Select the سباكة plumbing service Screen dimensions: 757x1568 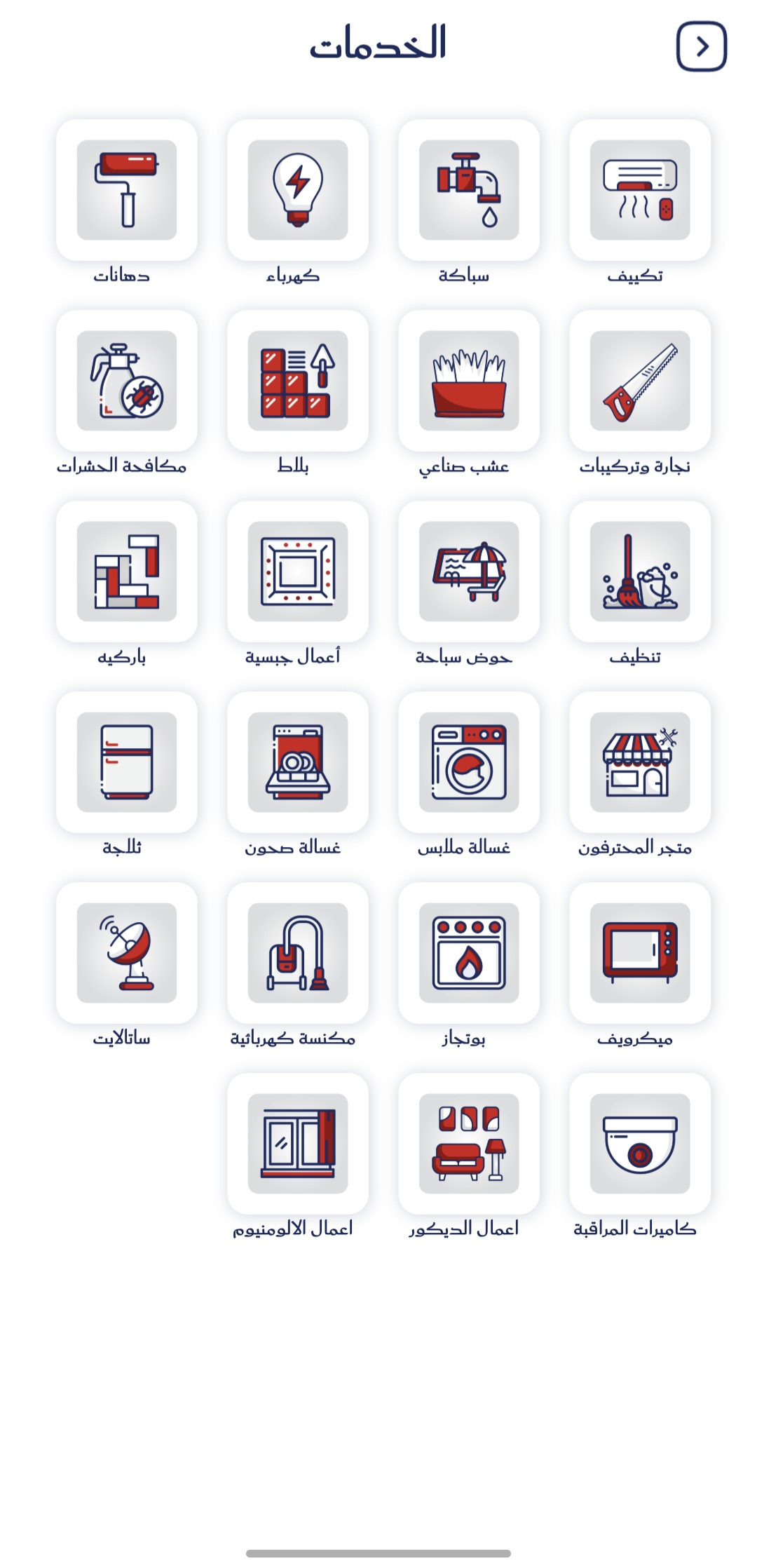pyautogui.click(x=468, y=190)
